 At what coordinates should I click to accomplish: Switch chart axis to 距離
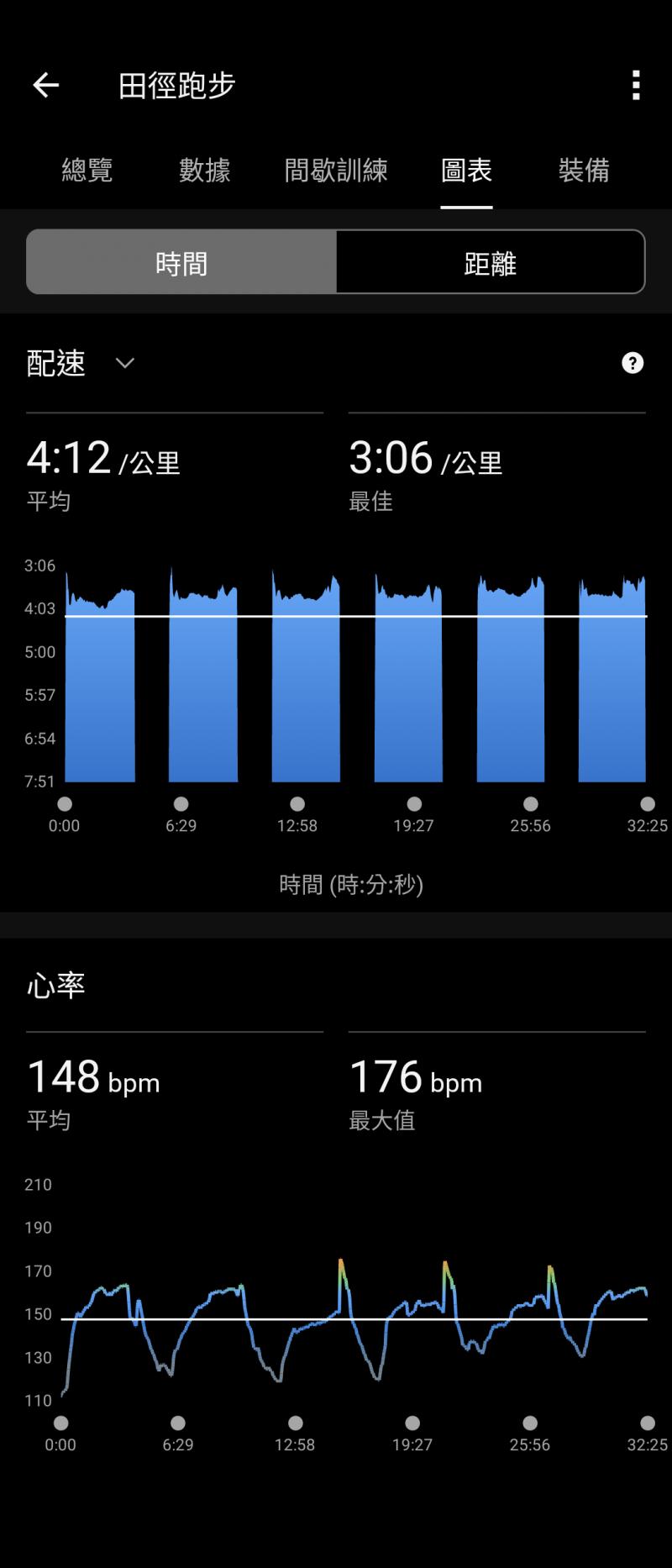click(x=491, y=263)
